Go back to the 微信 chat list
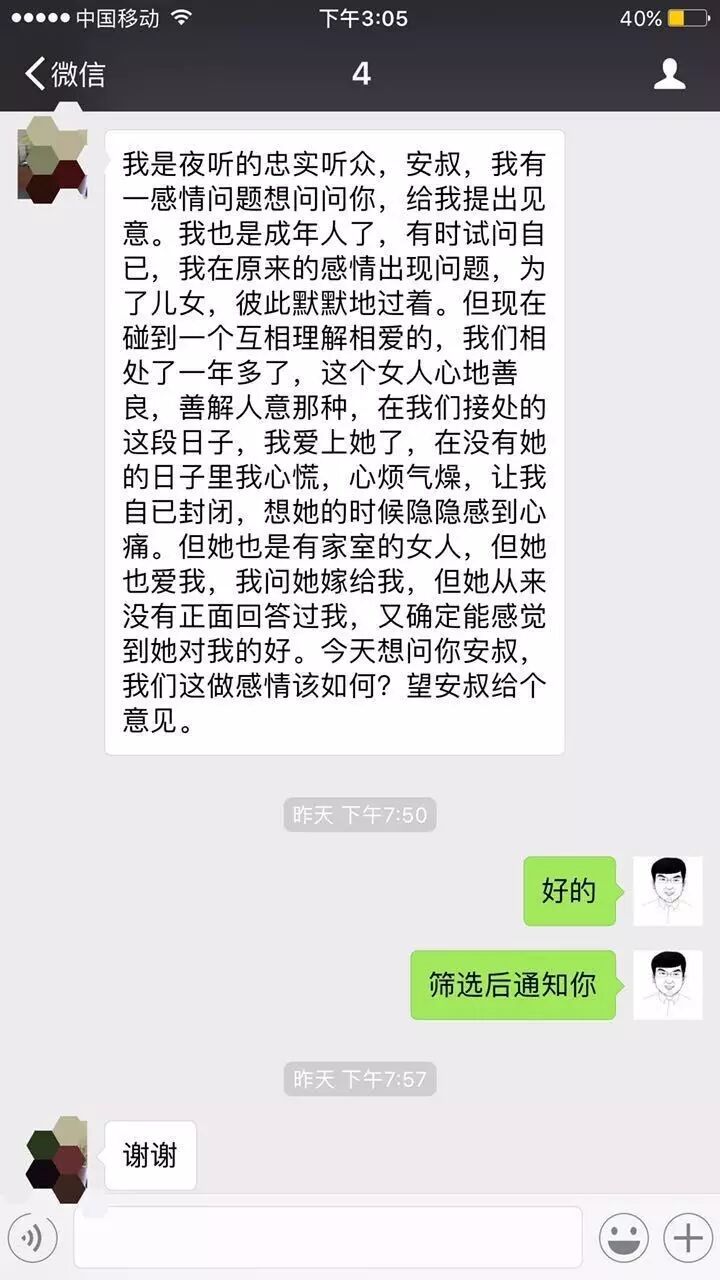Viewport: 720px width, 1280px height. click(x=64, y=74)
